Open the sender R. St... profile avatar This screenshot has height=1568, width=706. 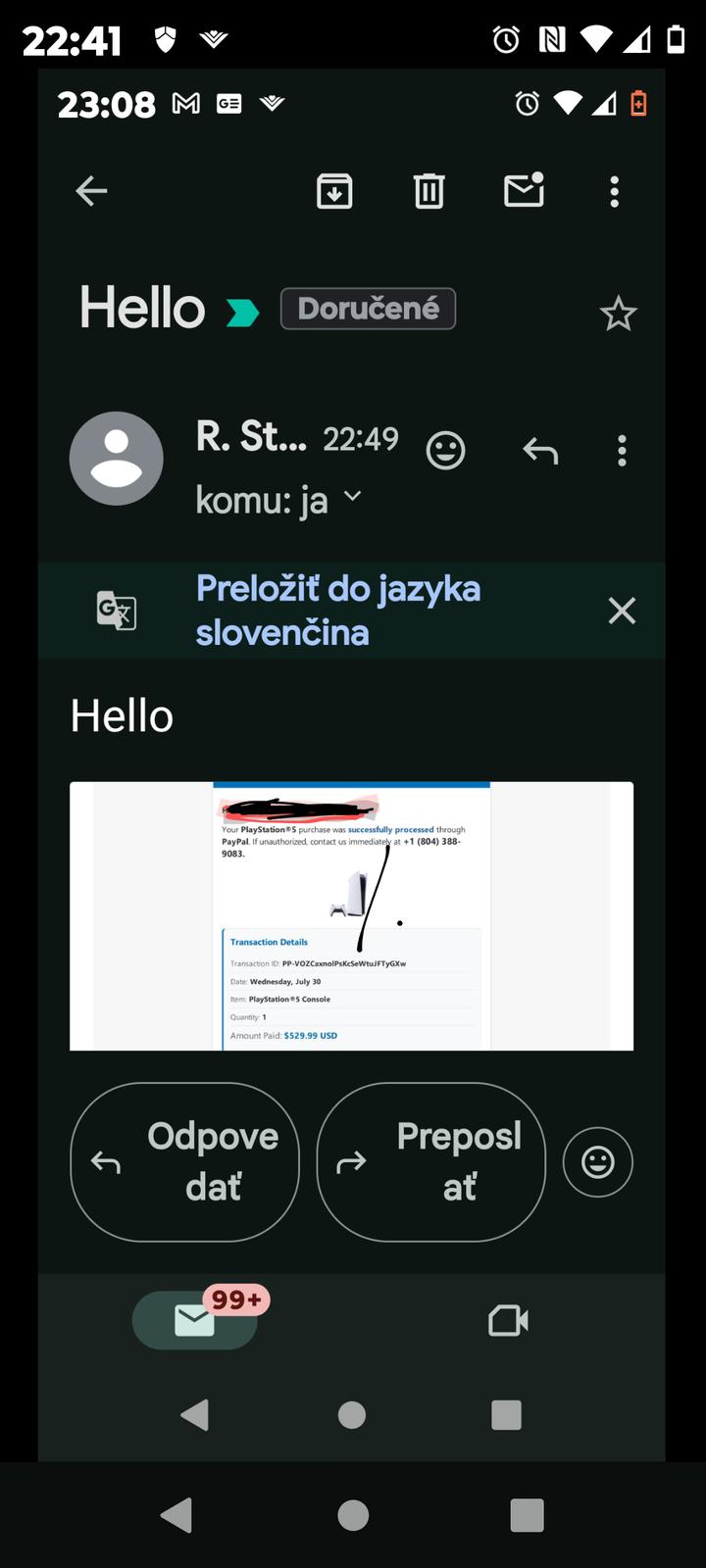(117, 459)
